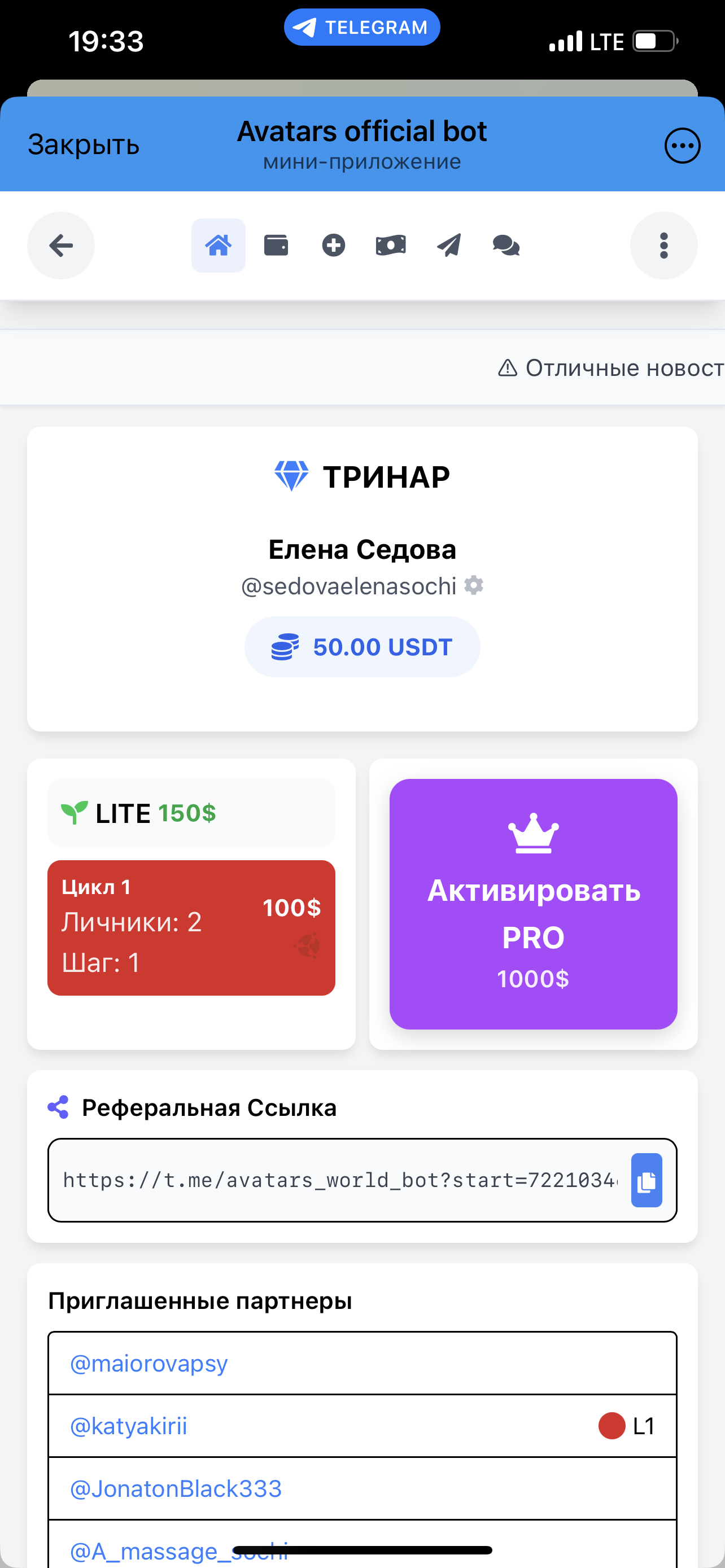
Task: Open the vertical three-dot toolbar menu
Action: click(663, 246)
